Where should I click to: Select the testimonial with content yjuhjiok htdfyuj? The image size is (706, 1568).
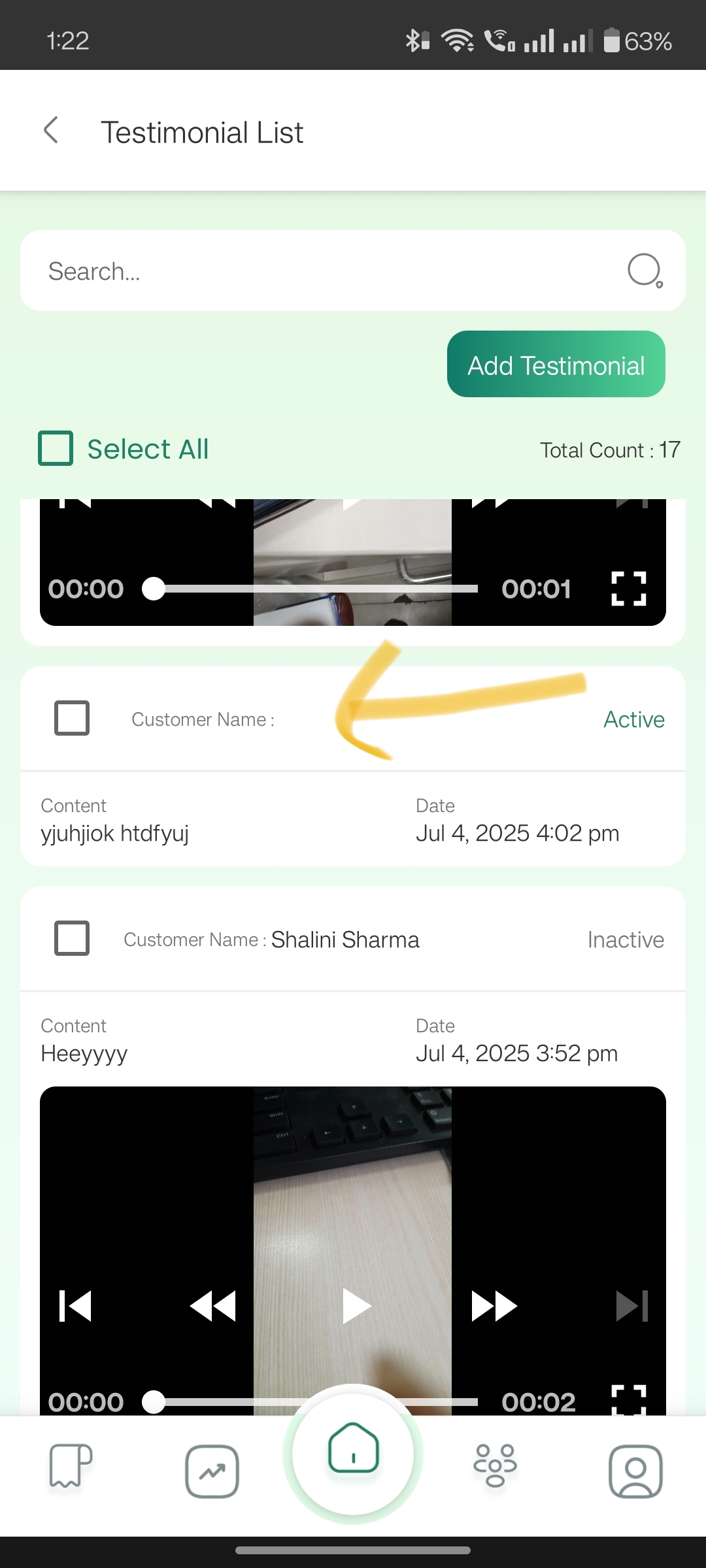click(x=72, y=718)
